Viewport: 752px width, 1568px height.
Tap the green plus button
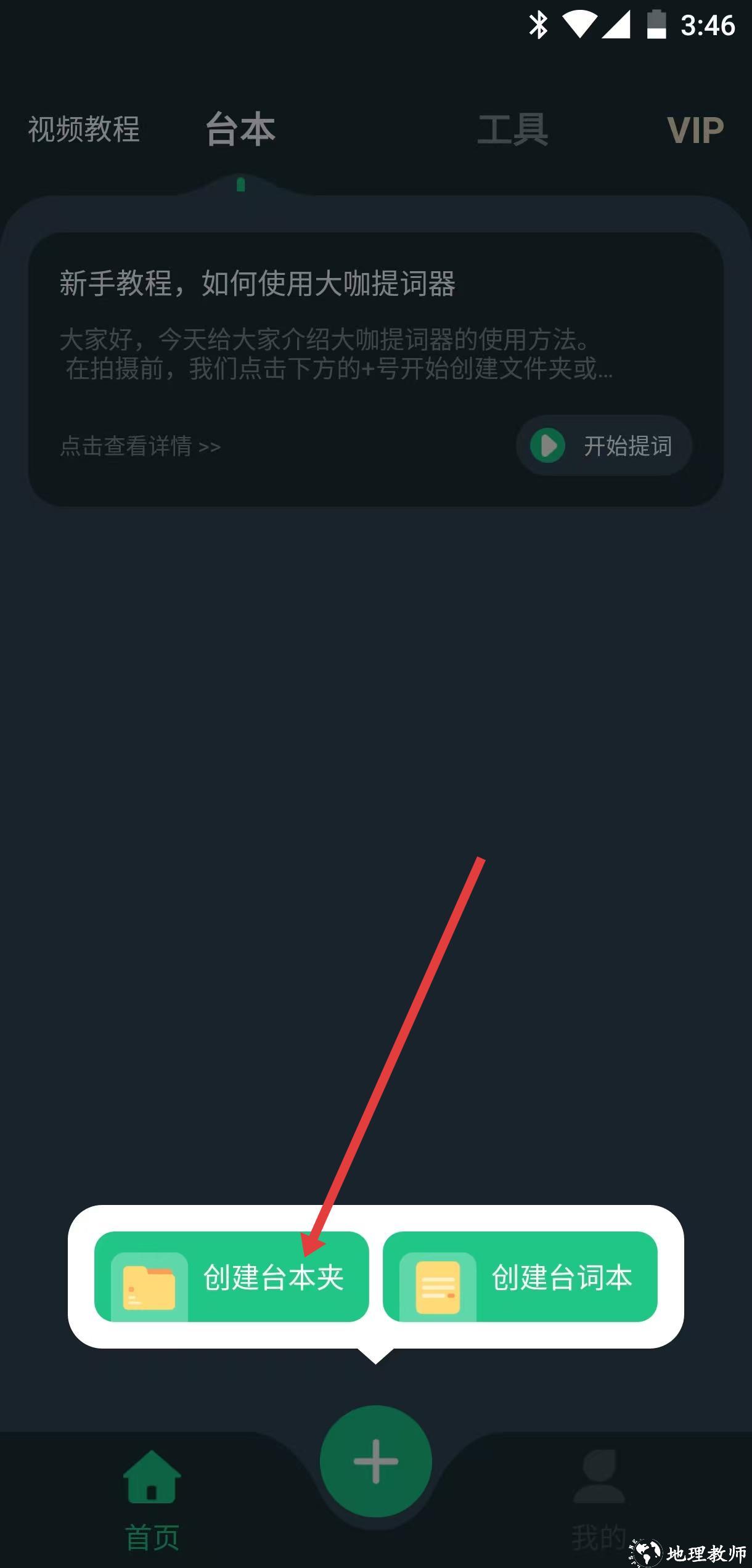[375, 1461]
